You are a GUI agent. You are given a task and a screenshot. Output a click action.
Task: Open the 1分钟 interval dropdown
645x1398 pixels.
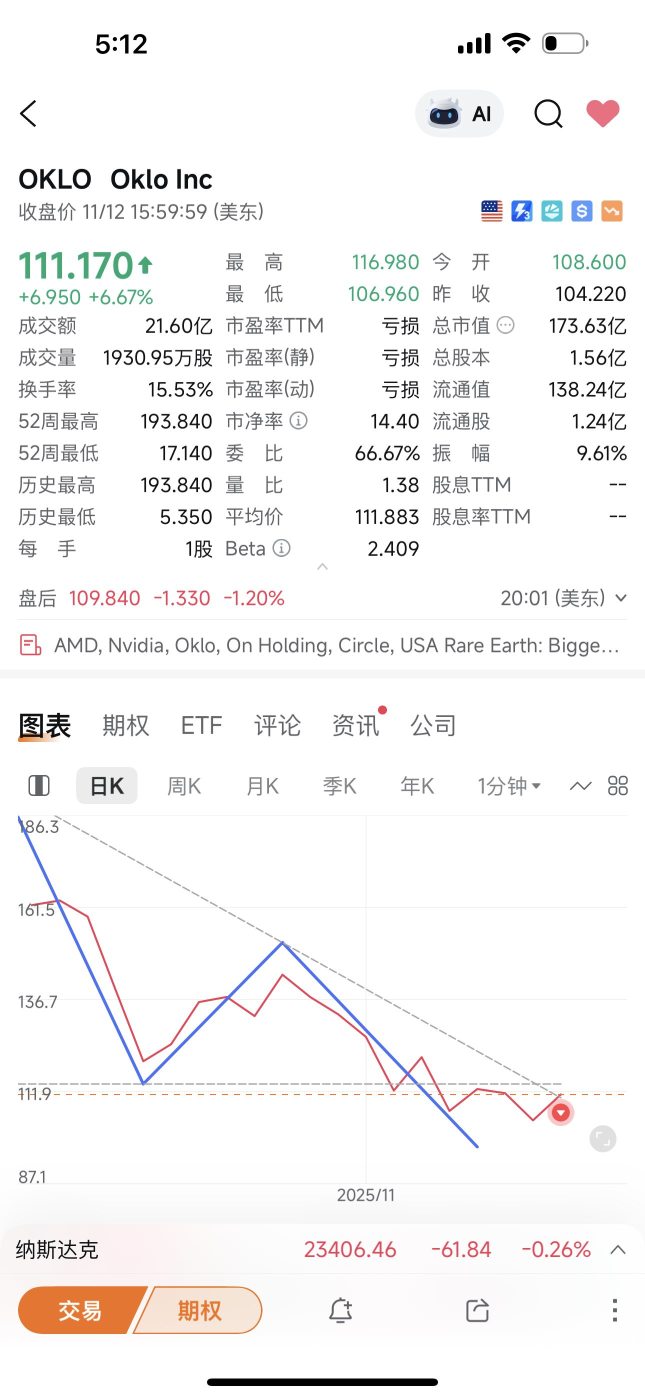pos(509,786)
